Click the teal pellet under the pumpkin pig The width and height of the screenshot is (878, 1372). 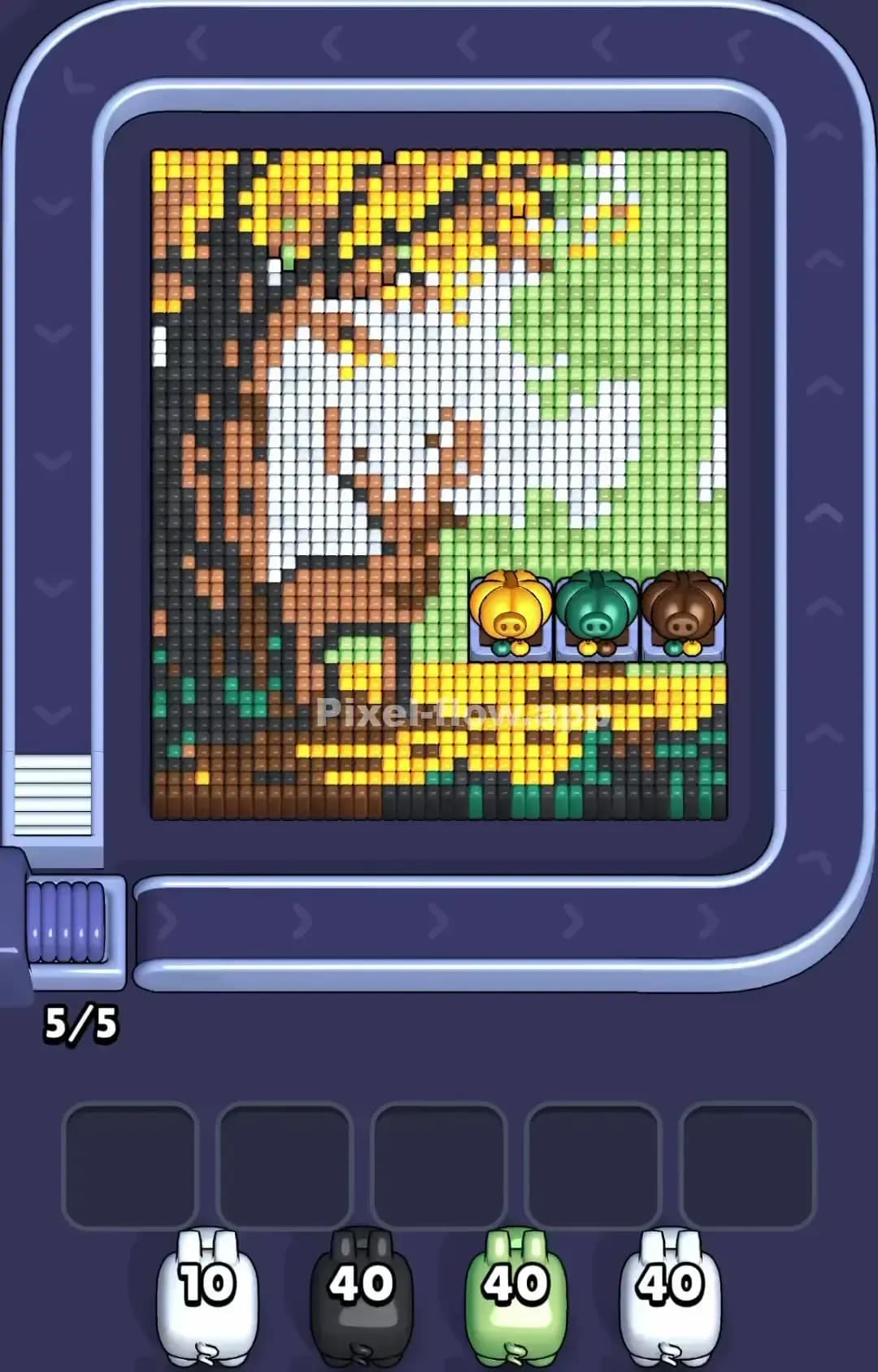tap(502, 648)
